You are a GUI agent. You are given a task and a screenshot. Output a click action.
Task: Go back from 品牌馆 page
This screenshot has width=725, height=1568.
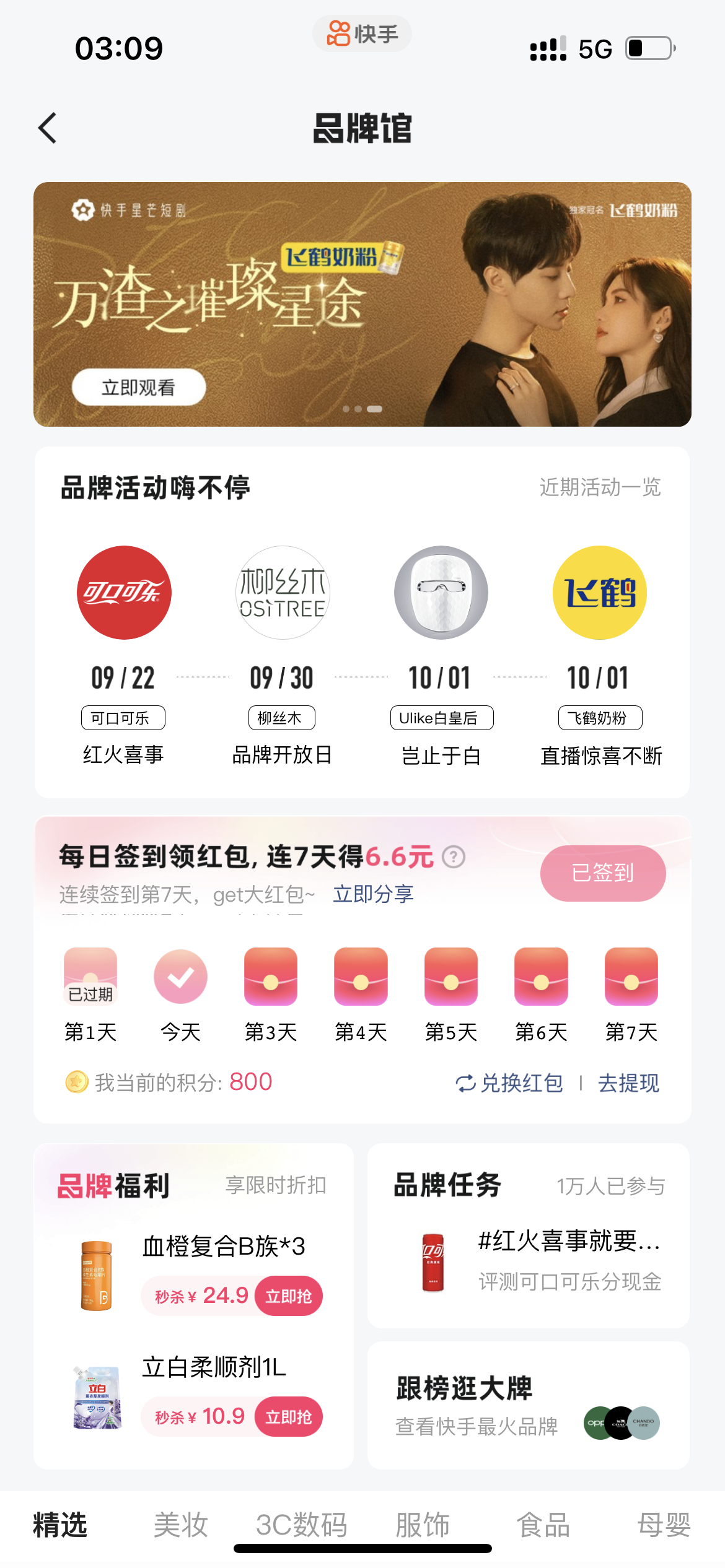point(48,128)
